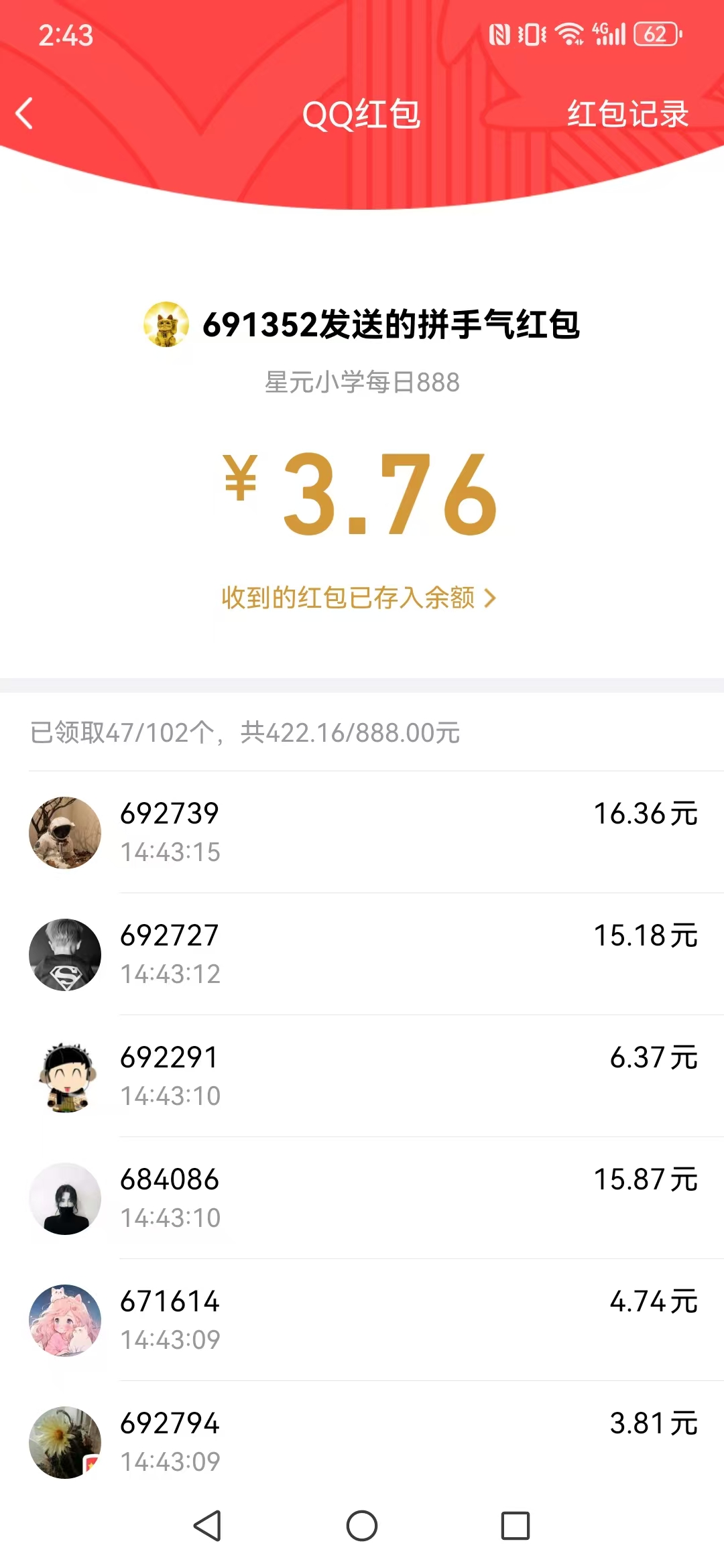Select the QQ红包 title tab
This screenshot has height=1568, width=724.
362,114
